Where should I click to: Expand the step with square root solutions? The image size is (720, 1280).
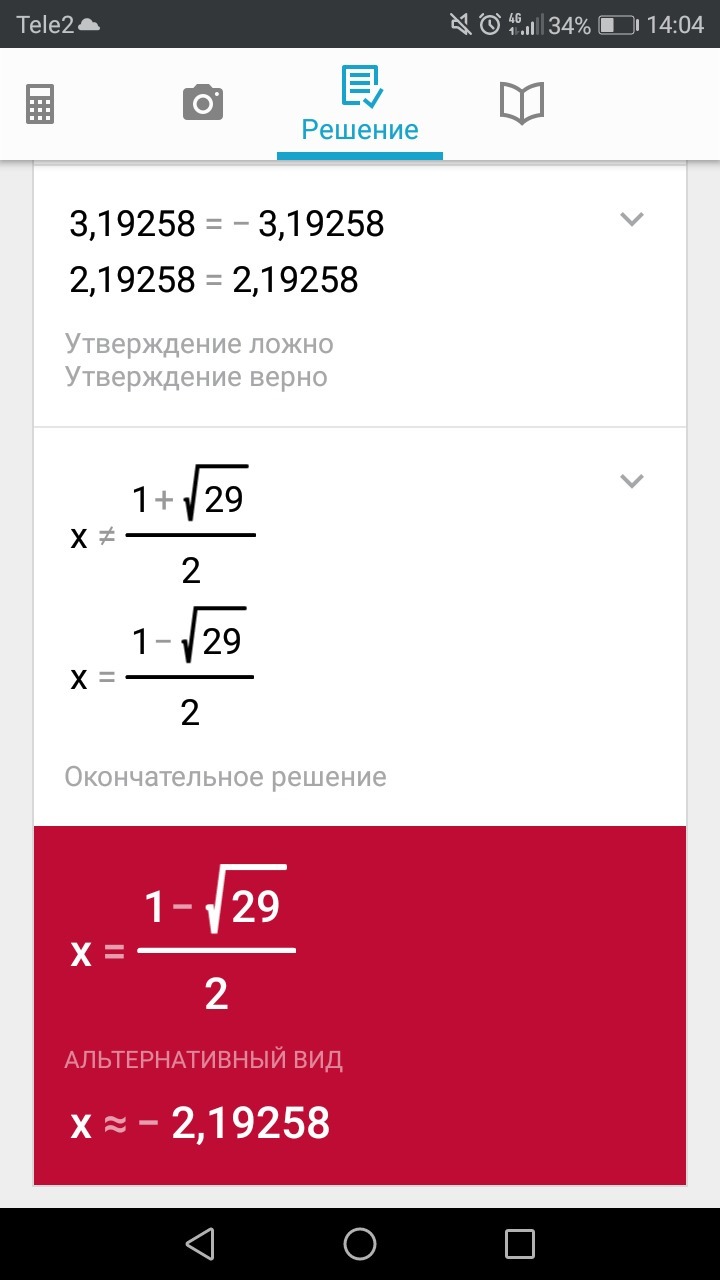(x=631, y=481)
